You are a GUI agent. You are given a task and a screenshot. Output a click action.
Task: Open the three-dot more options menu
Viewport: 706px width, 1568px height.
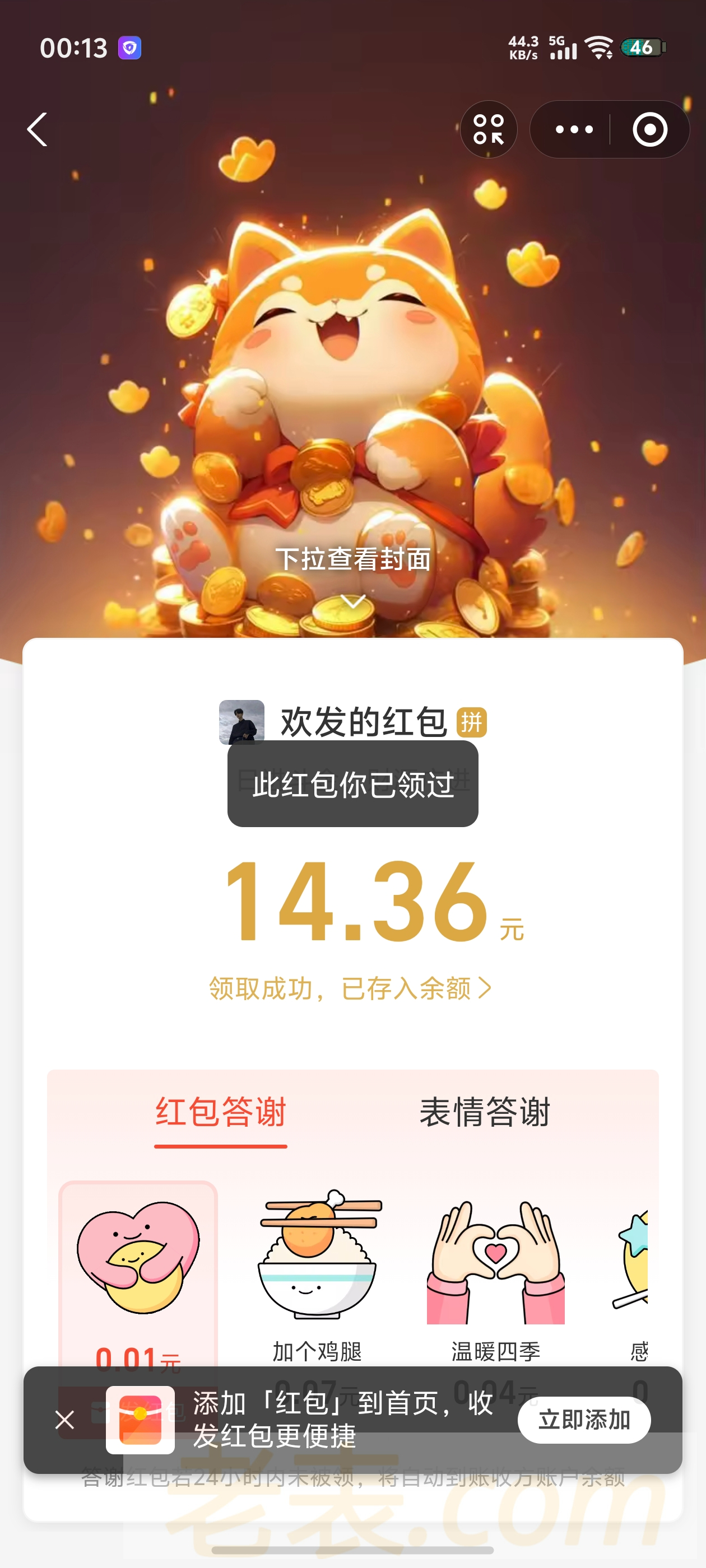[x=573, y=130]
